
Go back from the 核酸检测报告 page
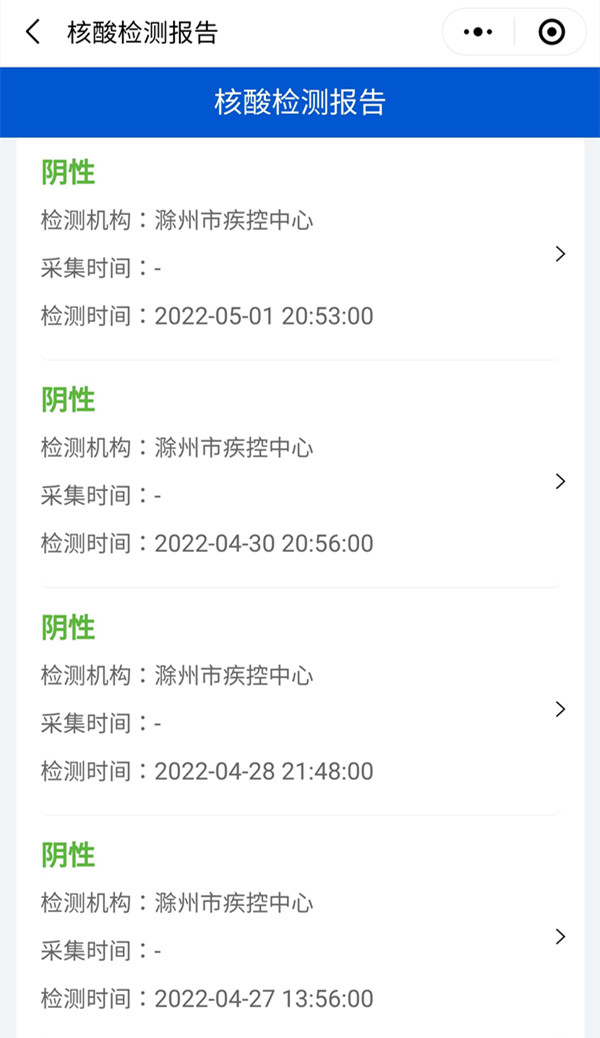pyautogui.click(x=33, y=32)
